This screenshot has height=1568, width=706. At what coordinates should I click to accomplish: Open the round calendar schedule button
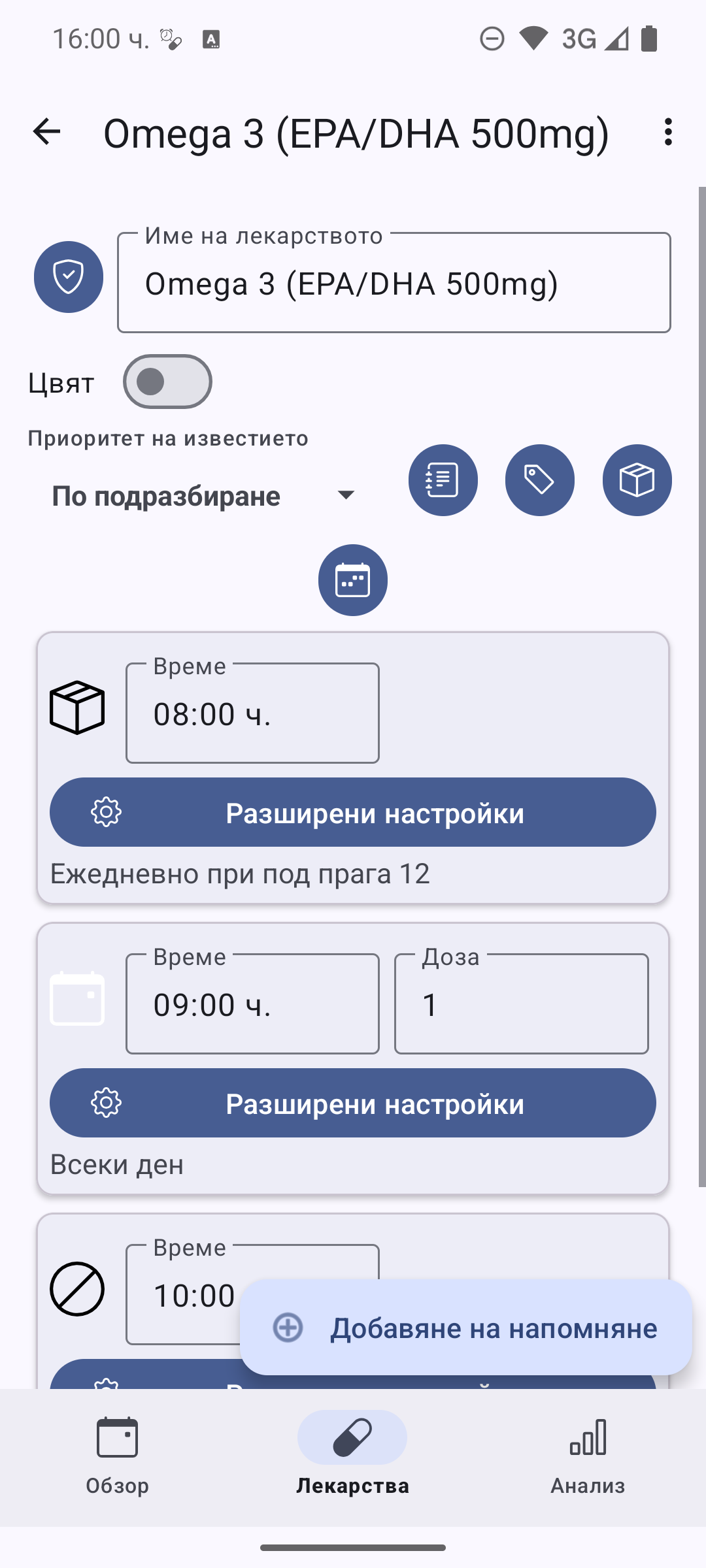point(353,580)
